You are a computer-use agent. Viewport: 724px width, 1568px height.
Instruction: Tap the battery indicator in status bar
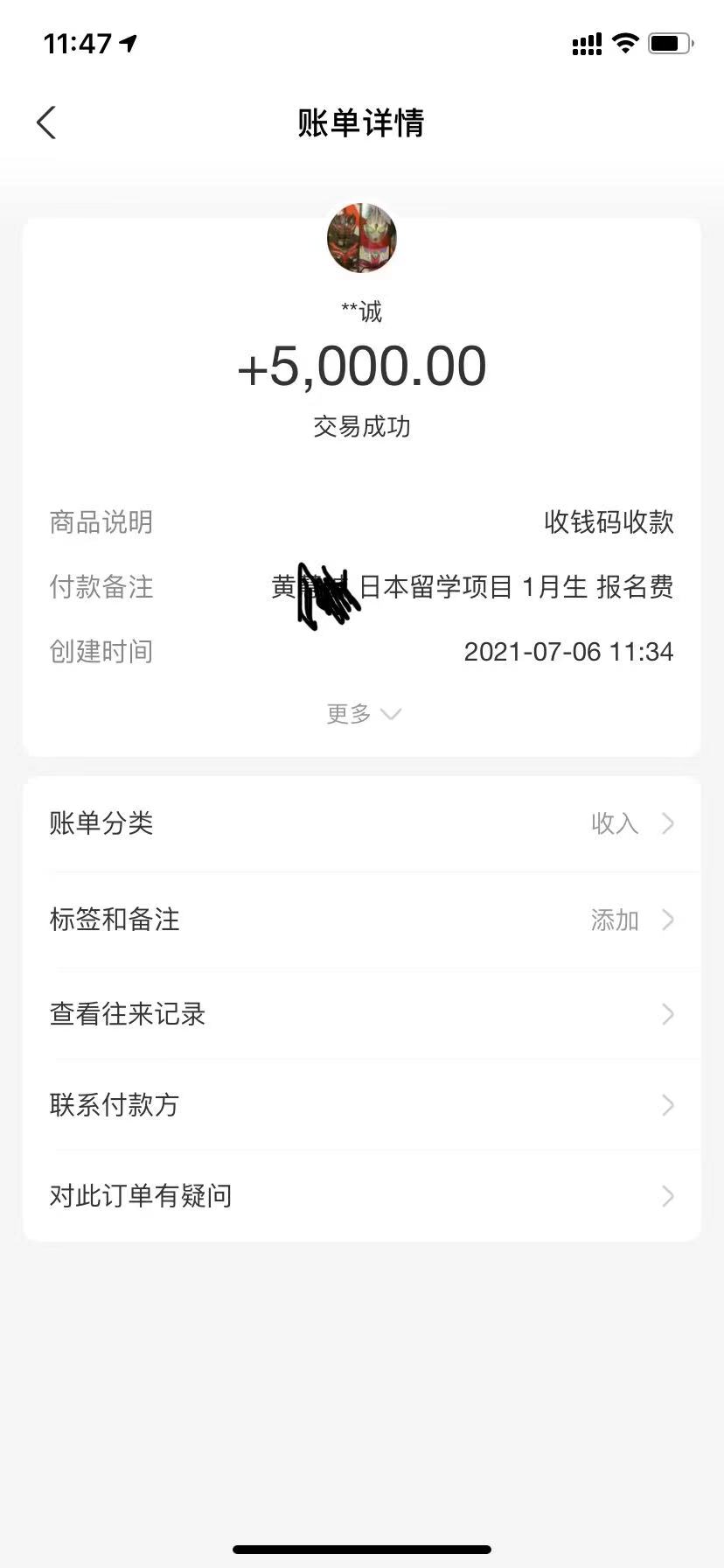click(x=668, y=44)
